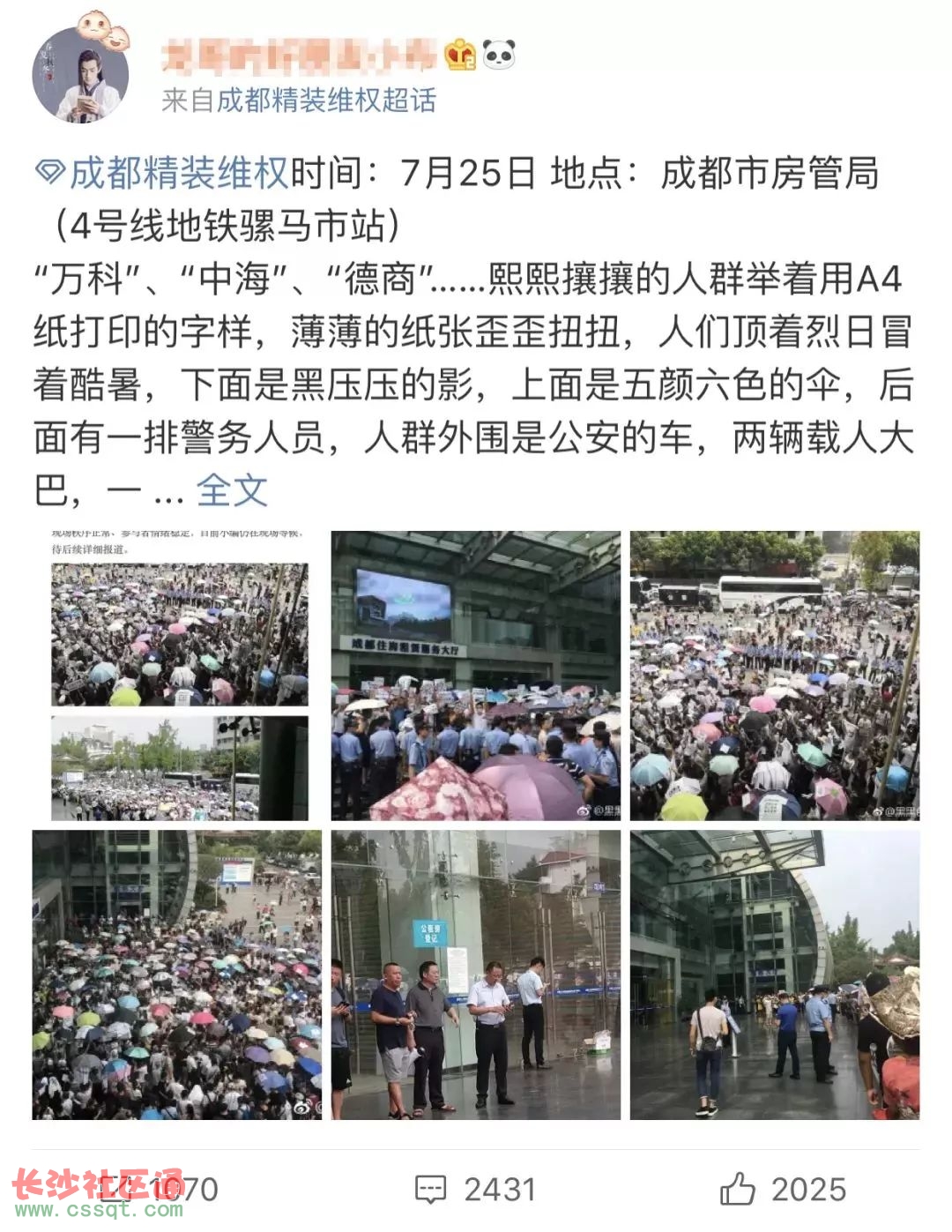
Task: Expand the post via 全文 link
Action: click(x=232, y=490)
